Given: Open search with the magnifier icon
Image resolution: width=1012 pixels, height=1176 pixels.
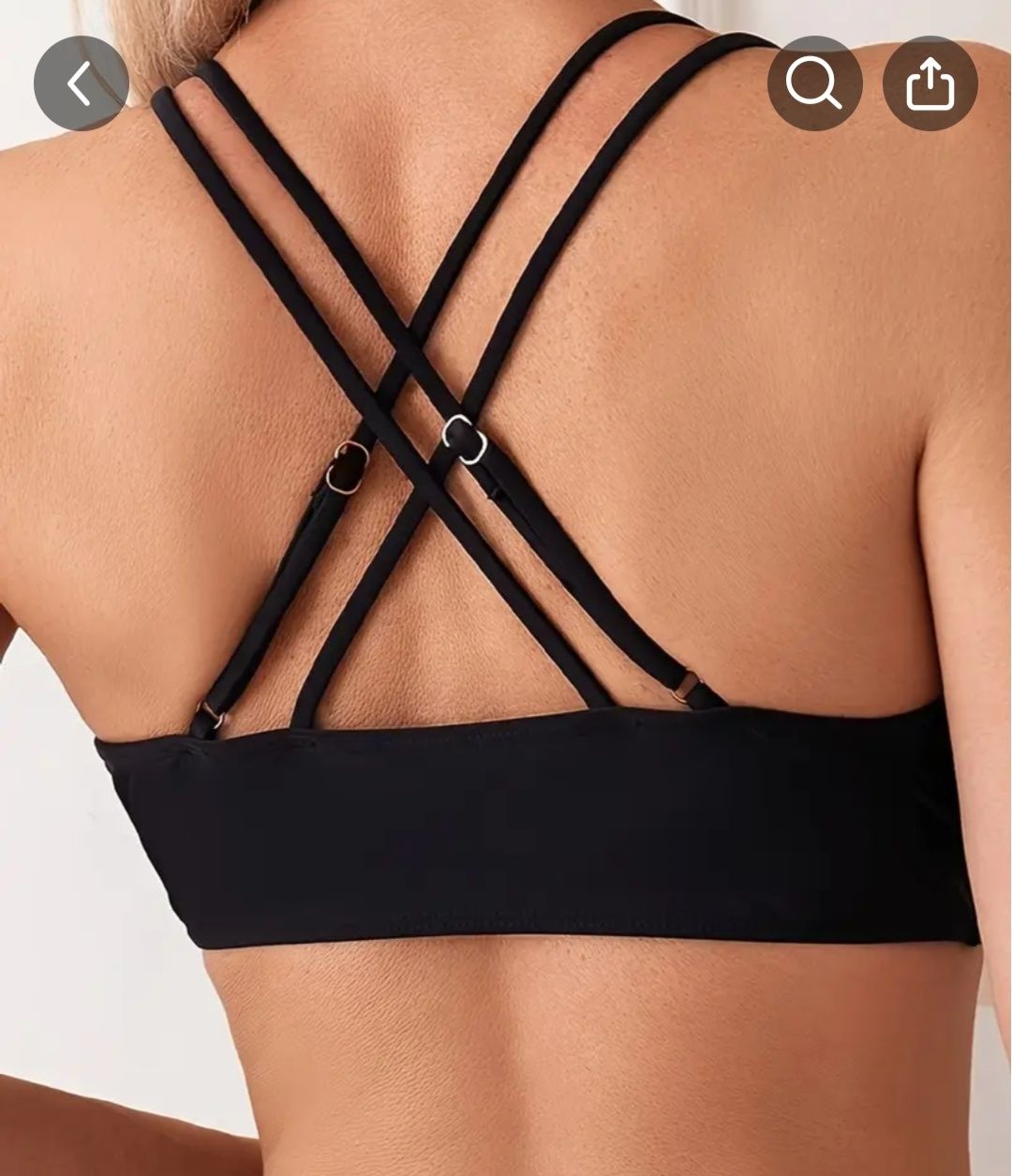Looking at the screenshot, I should 814,83.
